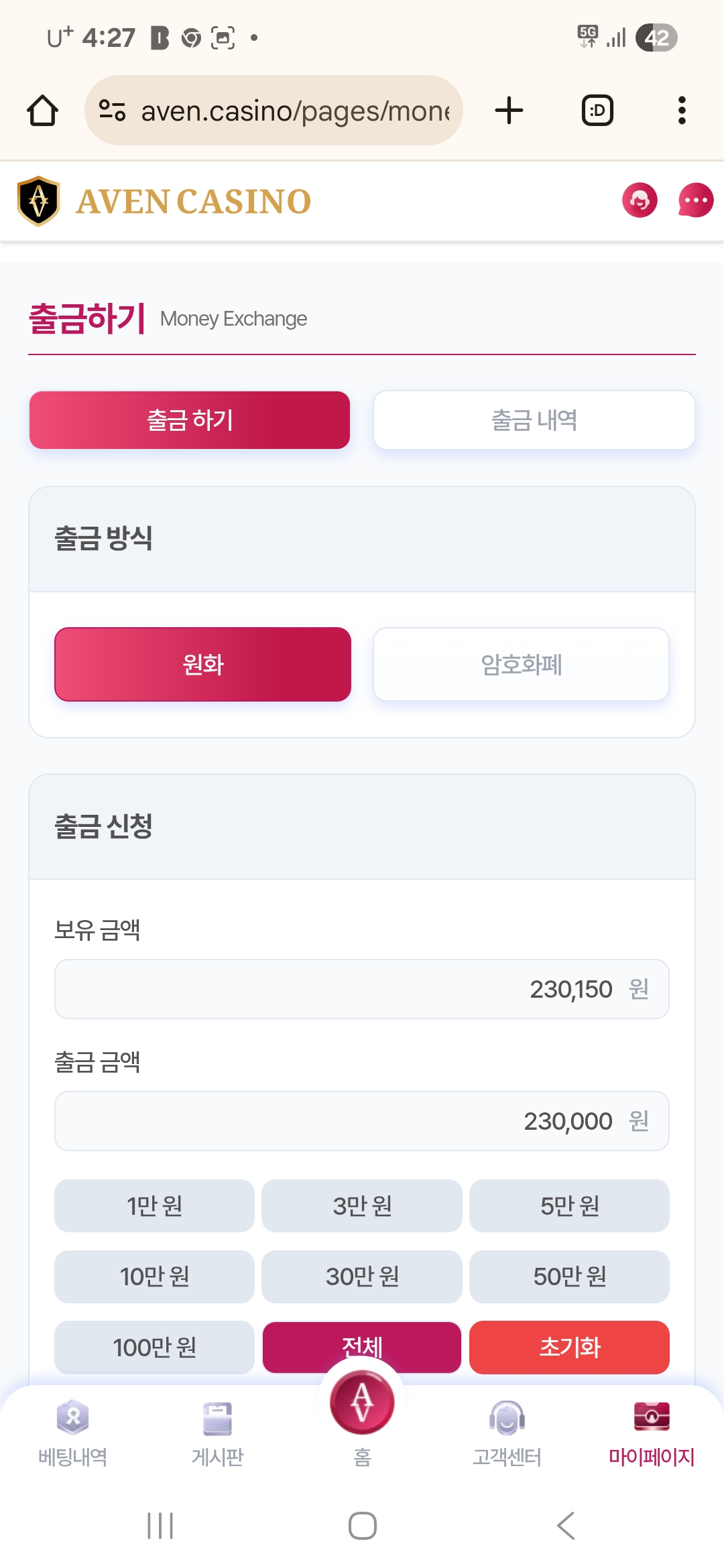The width and height of the screenshot is (724, 1568).
Task: Reset the amount with 초기화
Action: tap(569, 1347)
